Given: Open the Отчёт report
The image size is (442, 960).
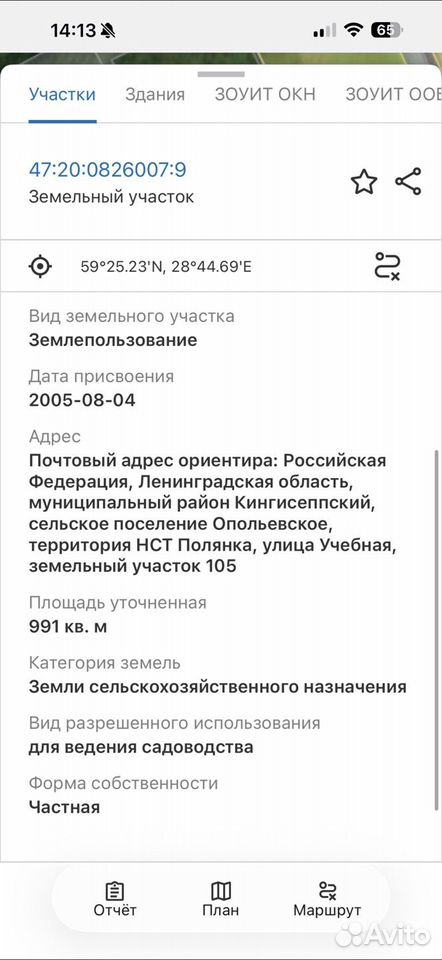Looking at the screenshot, I should (115, 899).
